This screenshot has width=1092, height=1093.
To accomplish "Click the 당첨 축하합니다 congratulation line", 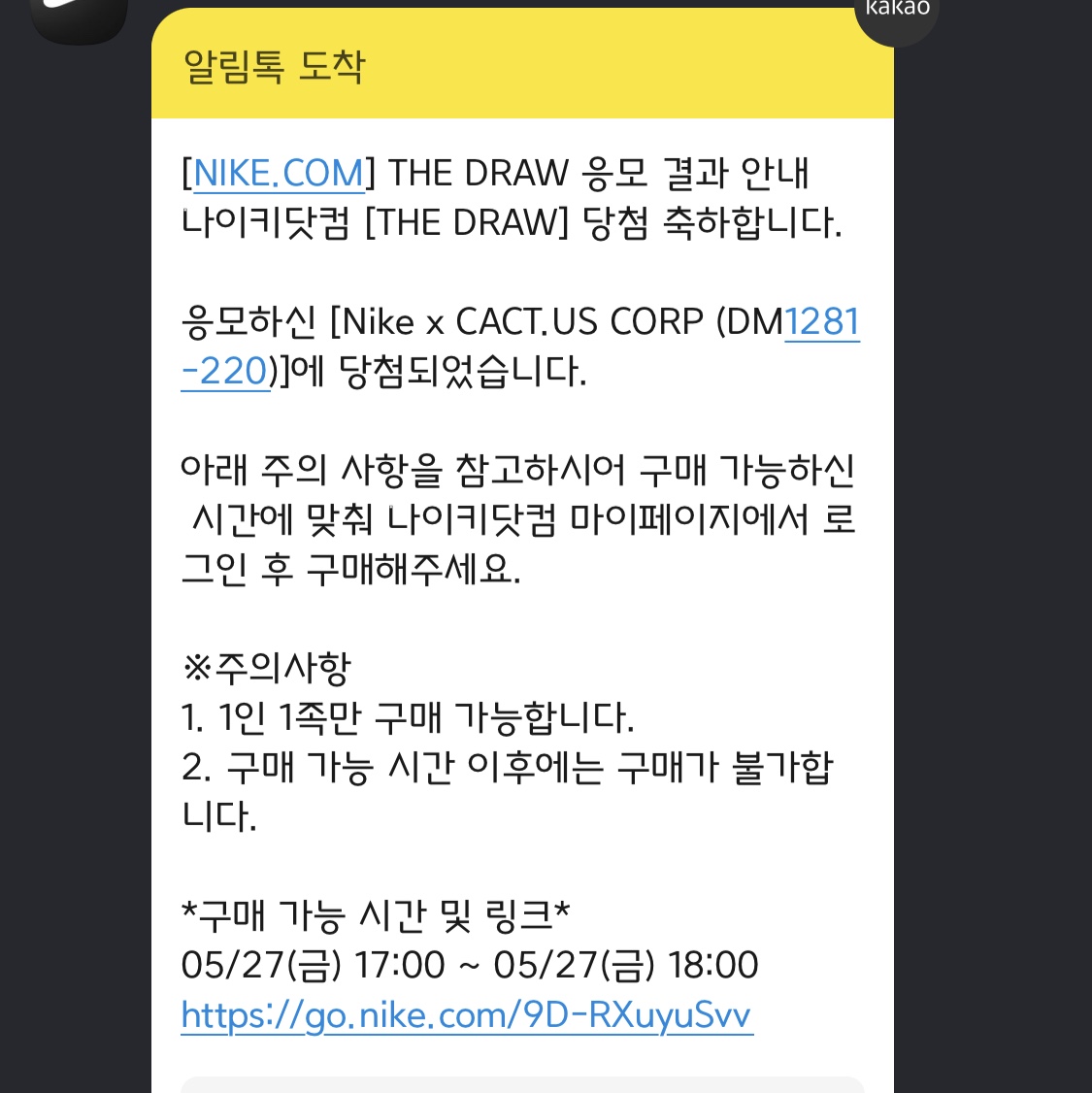I will pos(513,222).
